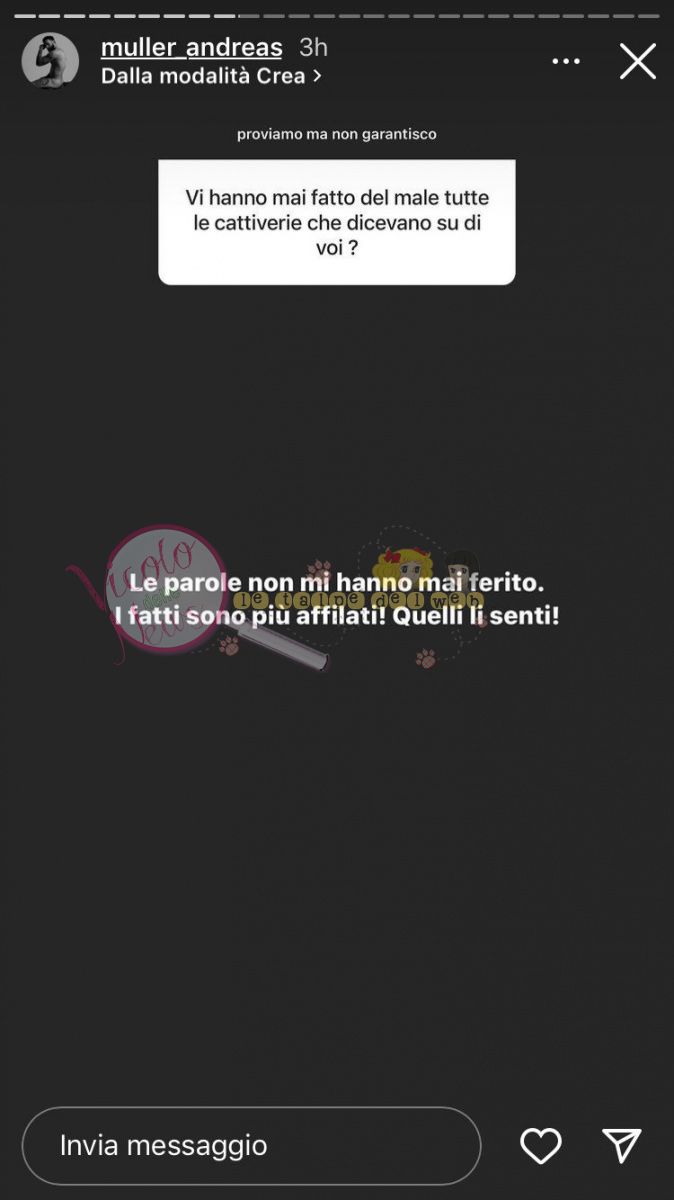
Task: Tap the Invia messaggio field
Action: (x=251, y=1145)
